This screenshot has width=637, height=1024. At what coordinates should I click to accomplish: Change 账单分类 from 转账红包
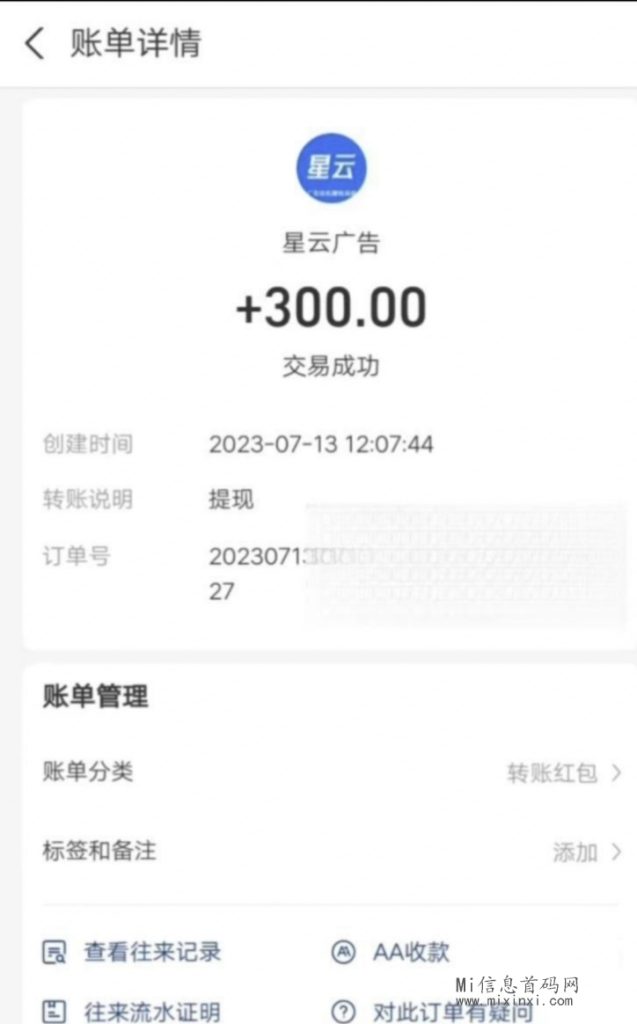coord(564,772)
